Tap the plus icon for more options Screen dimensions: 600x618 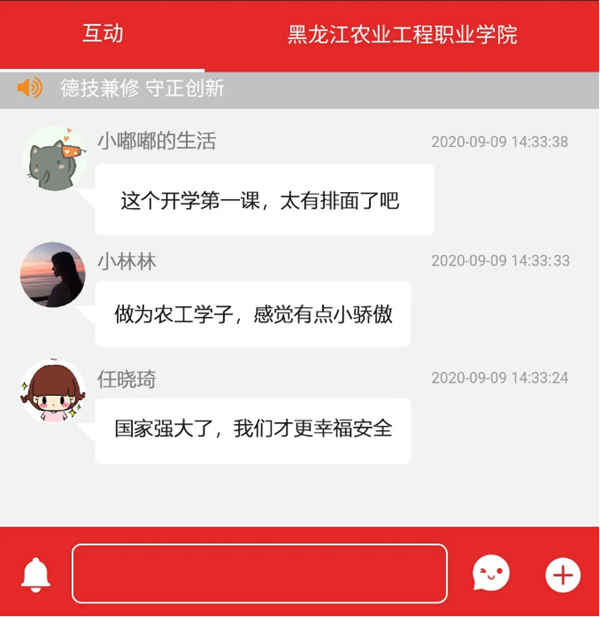[x=562, y=574]
